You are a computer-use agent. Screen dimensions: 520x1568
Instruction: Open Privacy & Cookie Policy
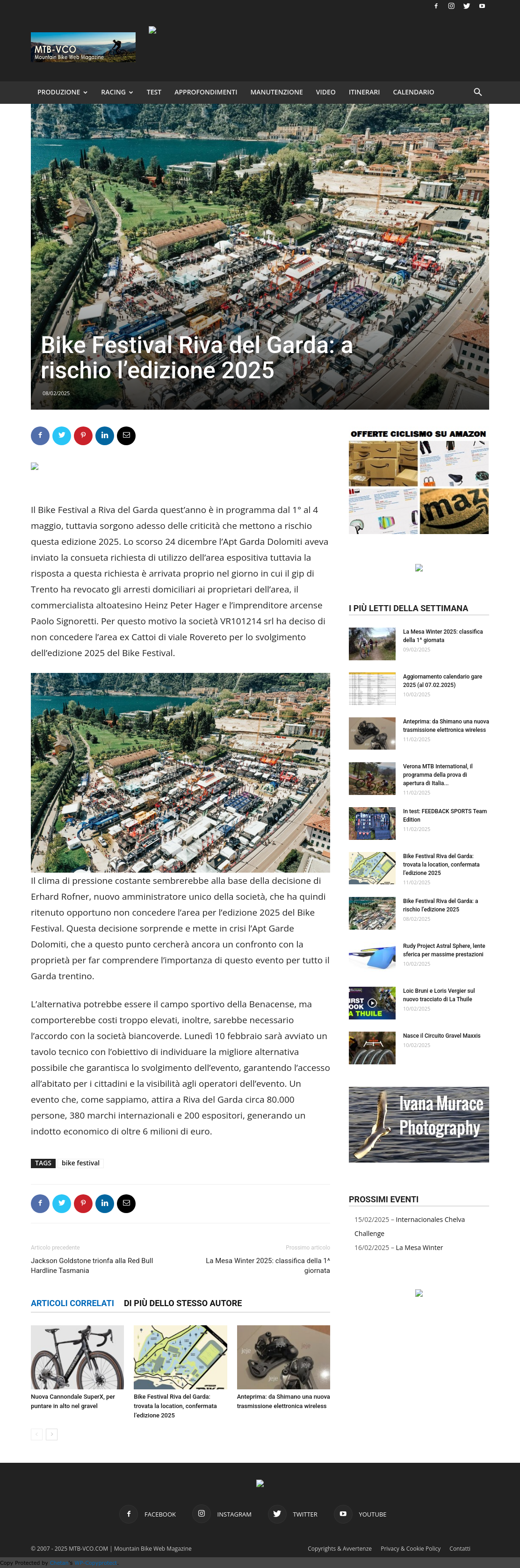pyautogui.click(x=411, y=1548)
